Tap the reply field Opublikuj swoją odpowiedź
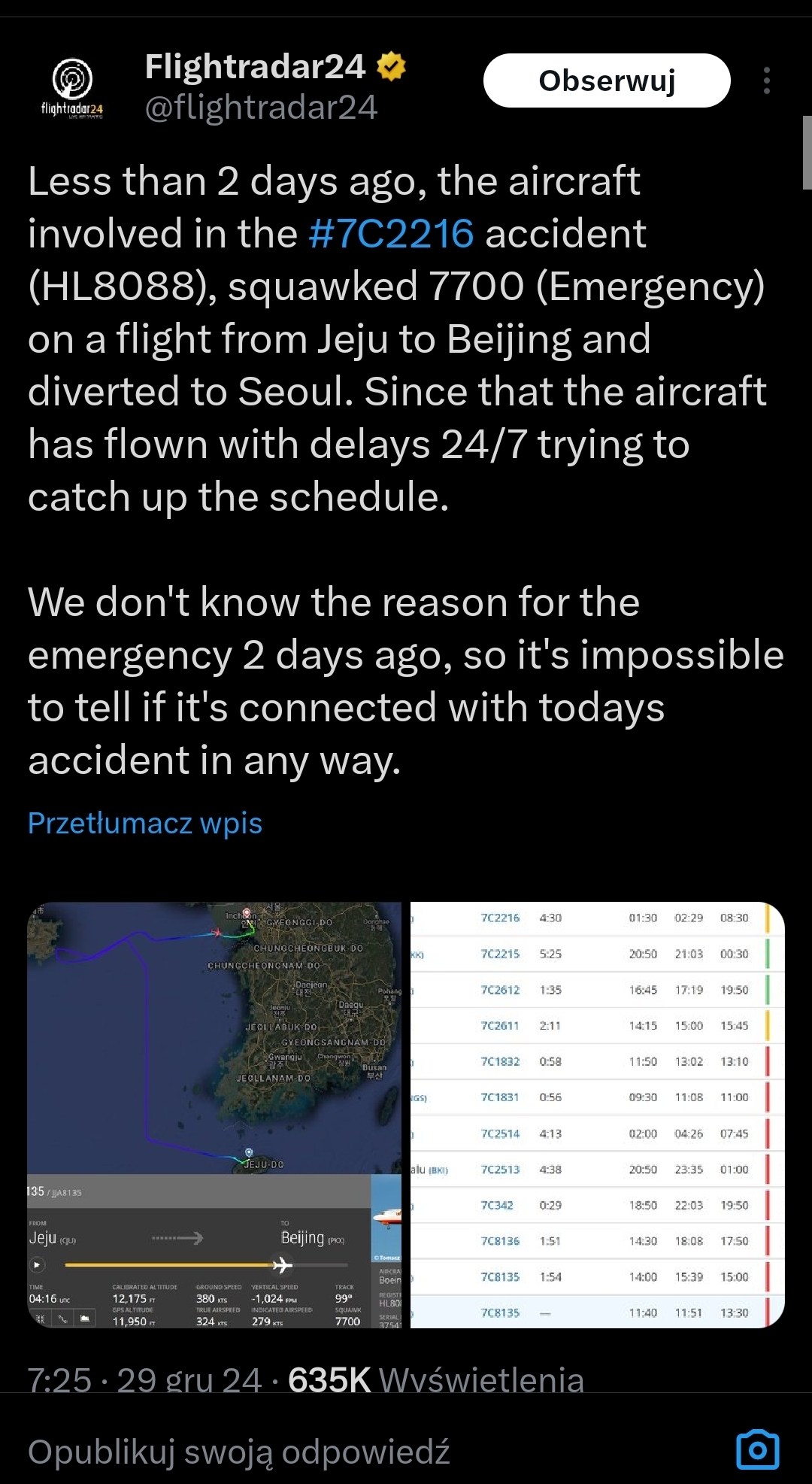 (239, 1452)
